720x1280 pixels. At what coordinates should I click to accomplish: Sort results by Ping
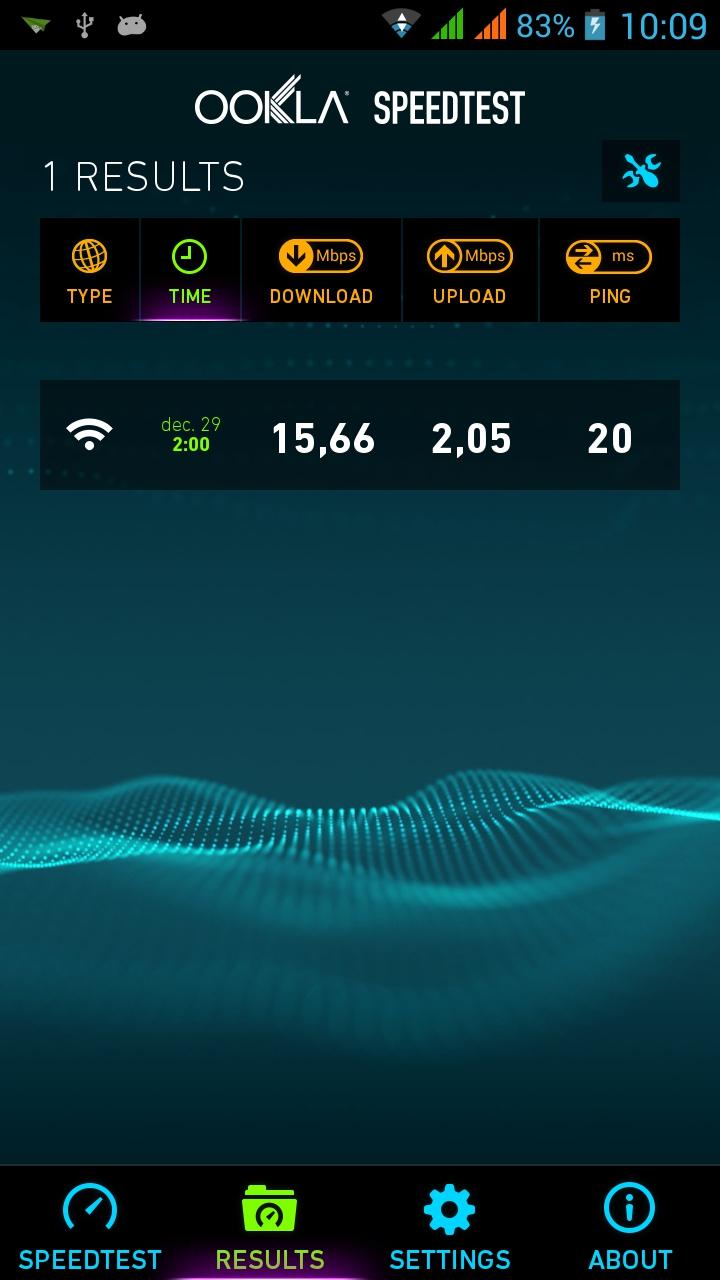pyautogui.click(x=609, y=271)
